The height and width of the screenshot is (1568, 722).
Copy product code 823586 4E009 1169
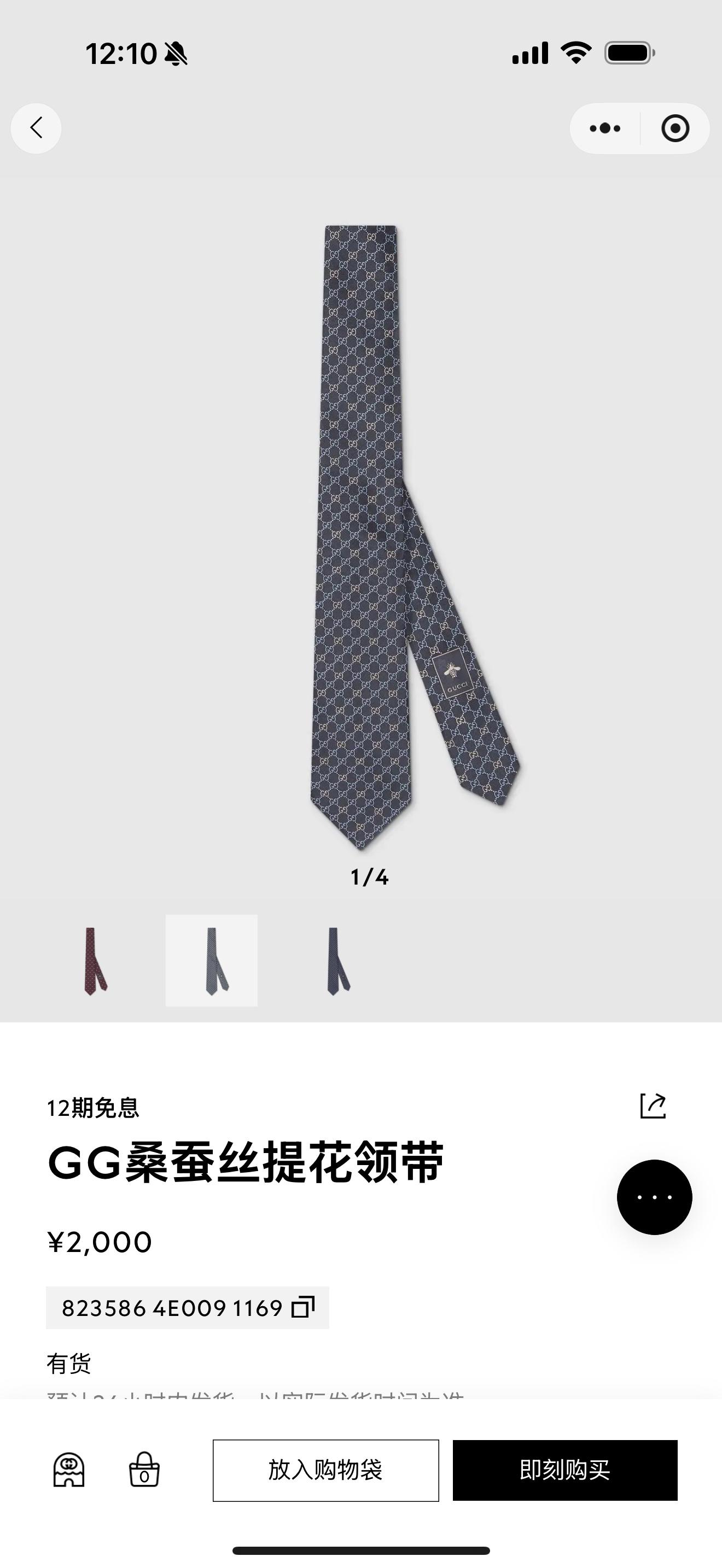pyautogui.click(x=303, y=1307)
